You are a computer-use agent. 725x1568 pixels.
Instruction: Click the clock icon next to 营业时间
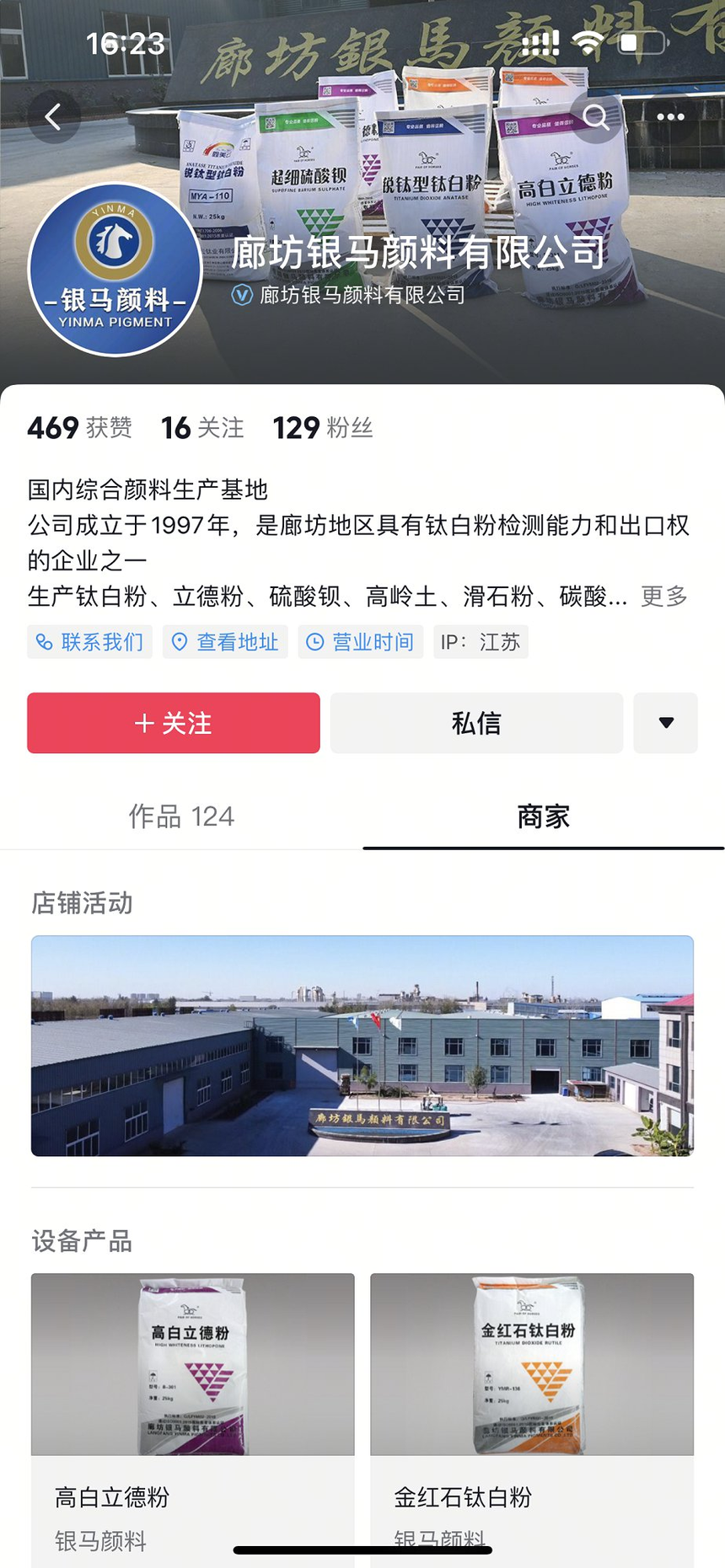tap(314, 642)
